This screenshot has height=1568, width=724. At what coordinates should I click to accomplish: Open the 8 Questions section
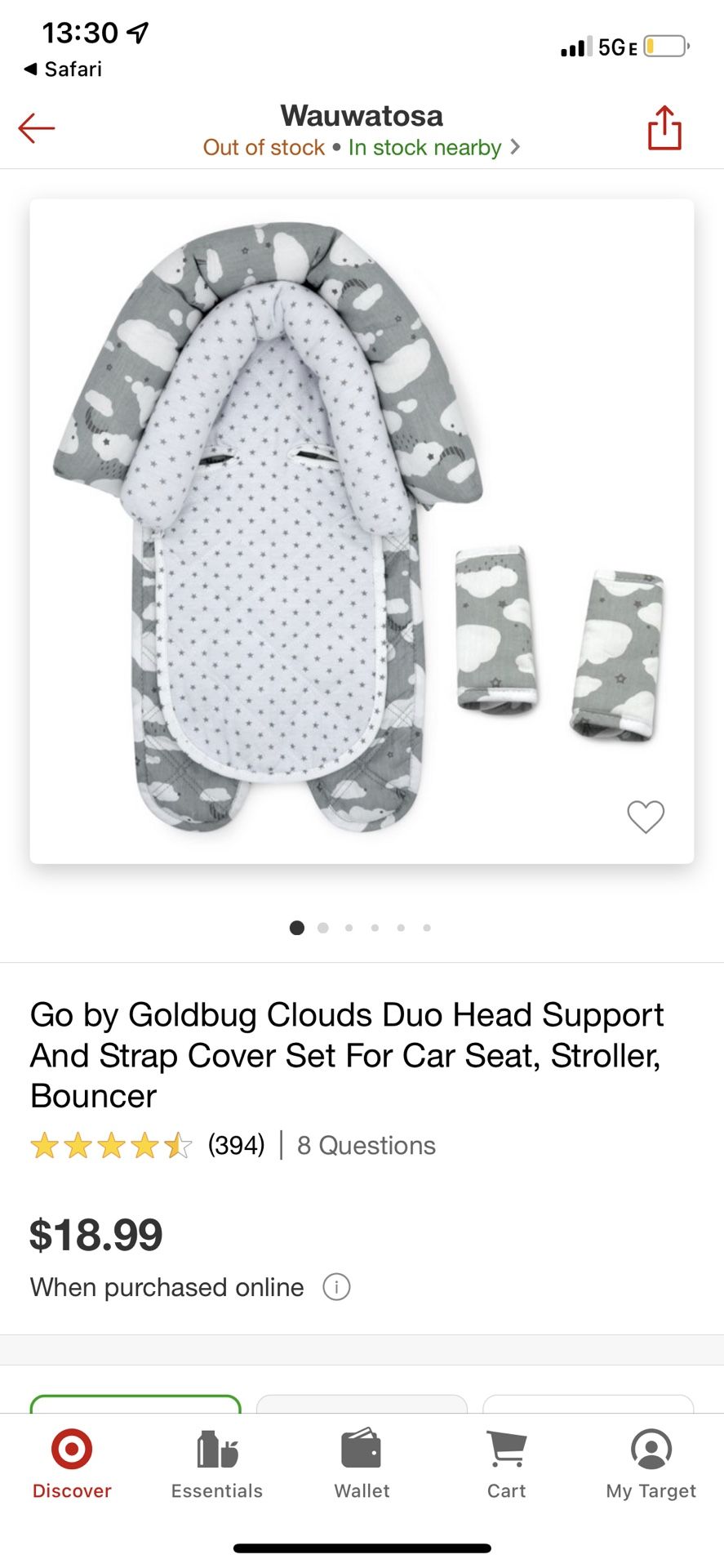366,1146
